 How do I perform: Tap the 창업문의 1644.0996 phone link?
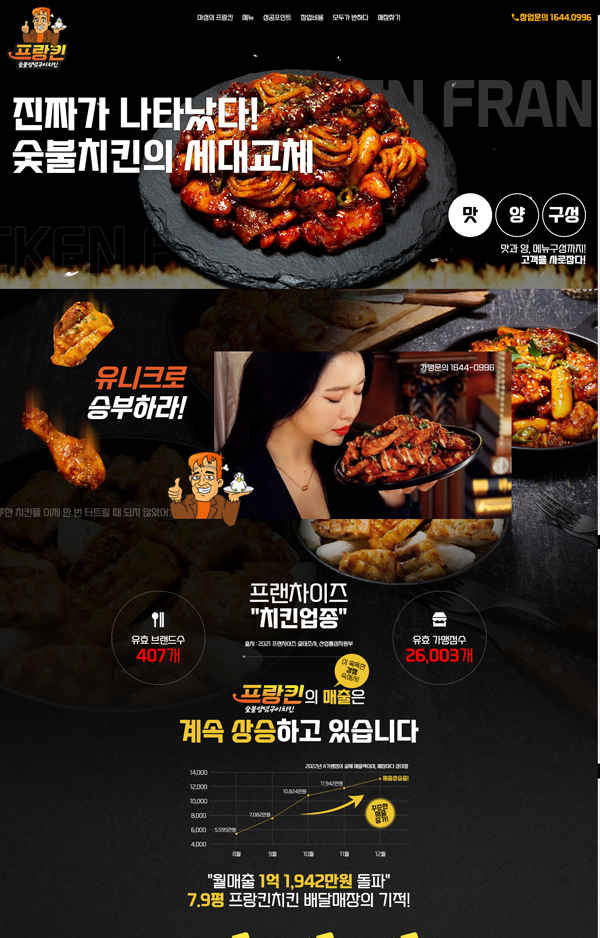[x=552, y=18]
